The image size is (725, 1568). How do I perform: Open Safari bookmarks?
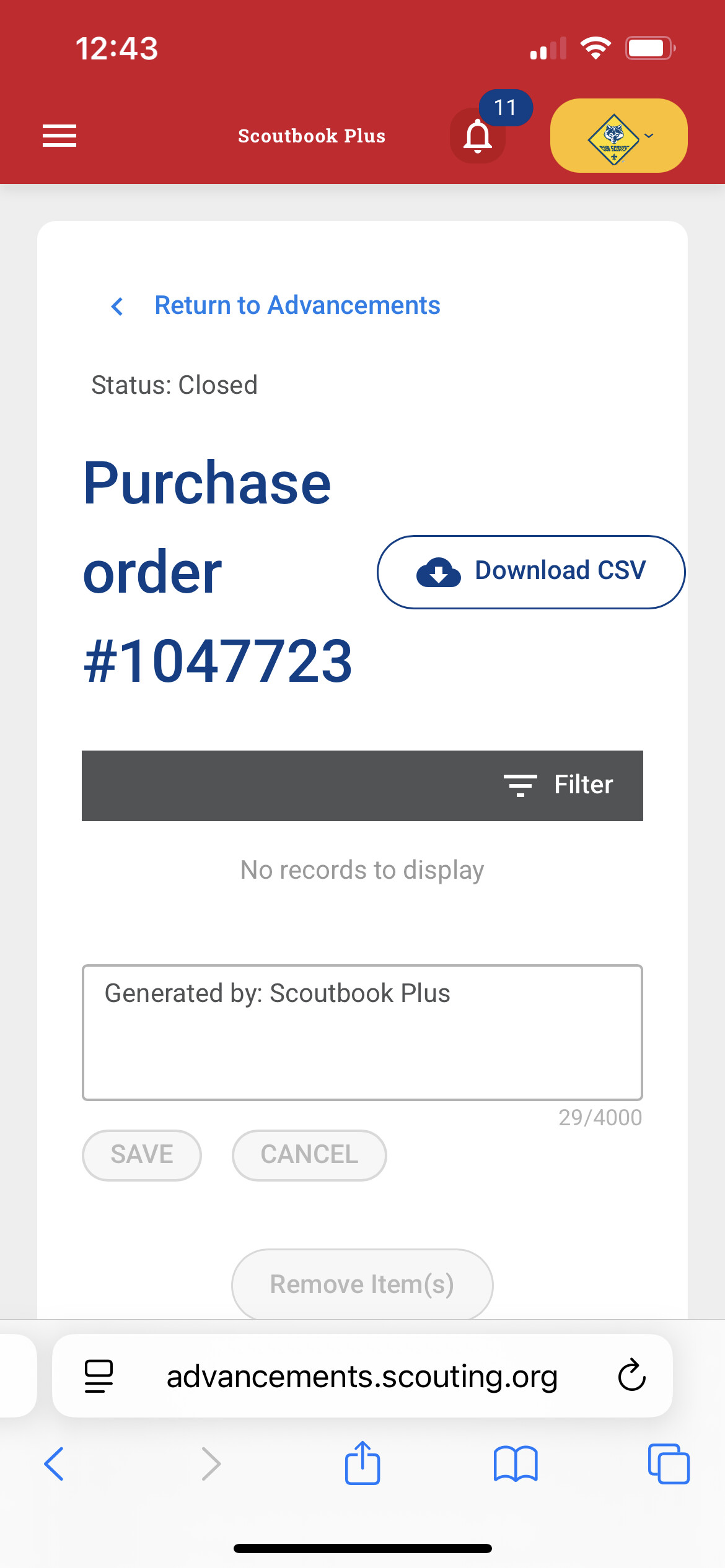point(516,1464)
